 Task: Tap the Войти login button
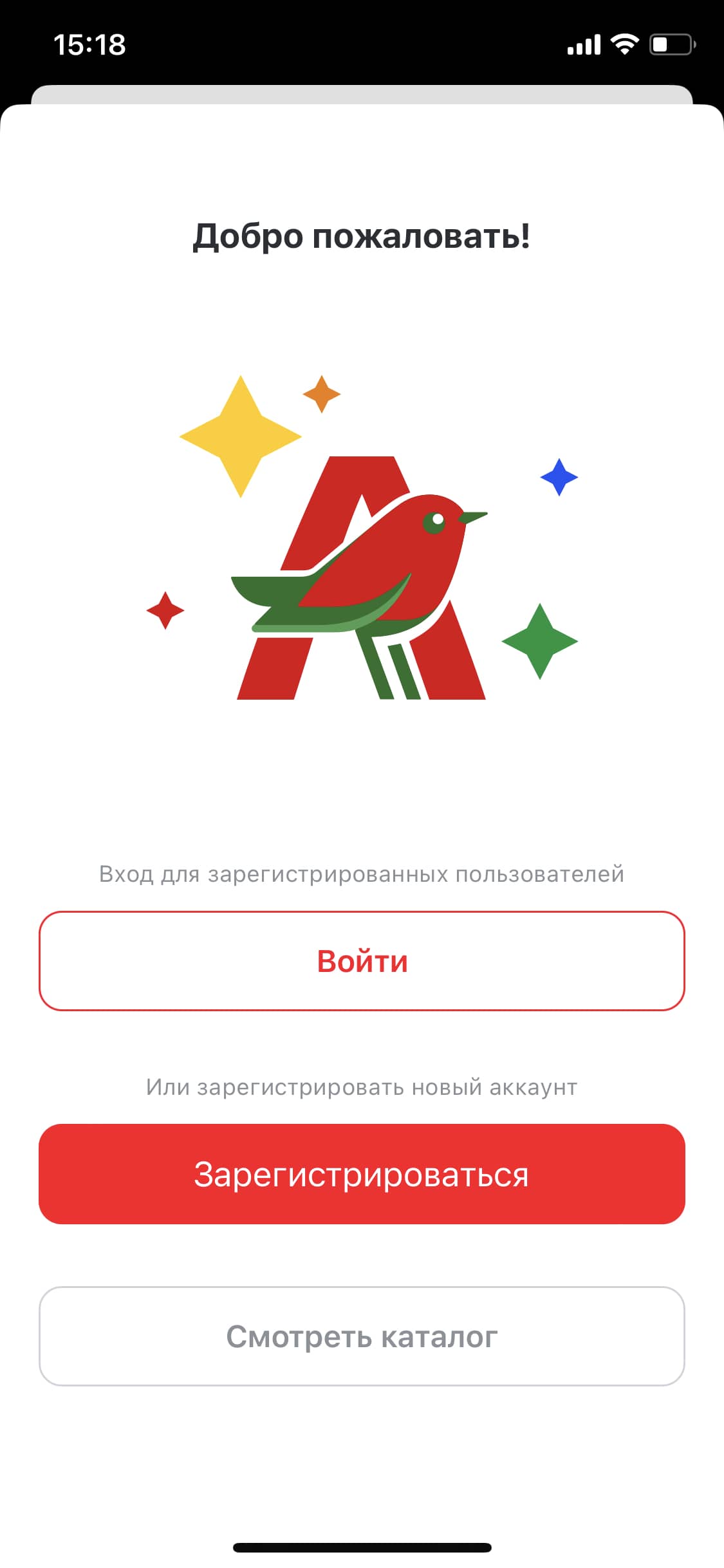362,961
